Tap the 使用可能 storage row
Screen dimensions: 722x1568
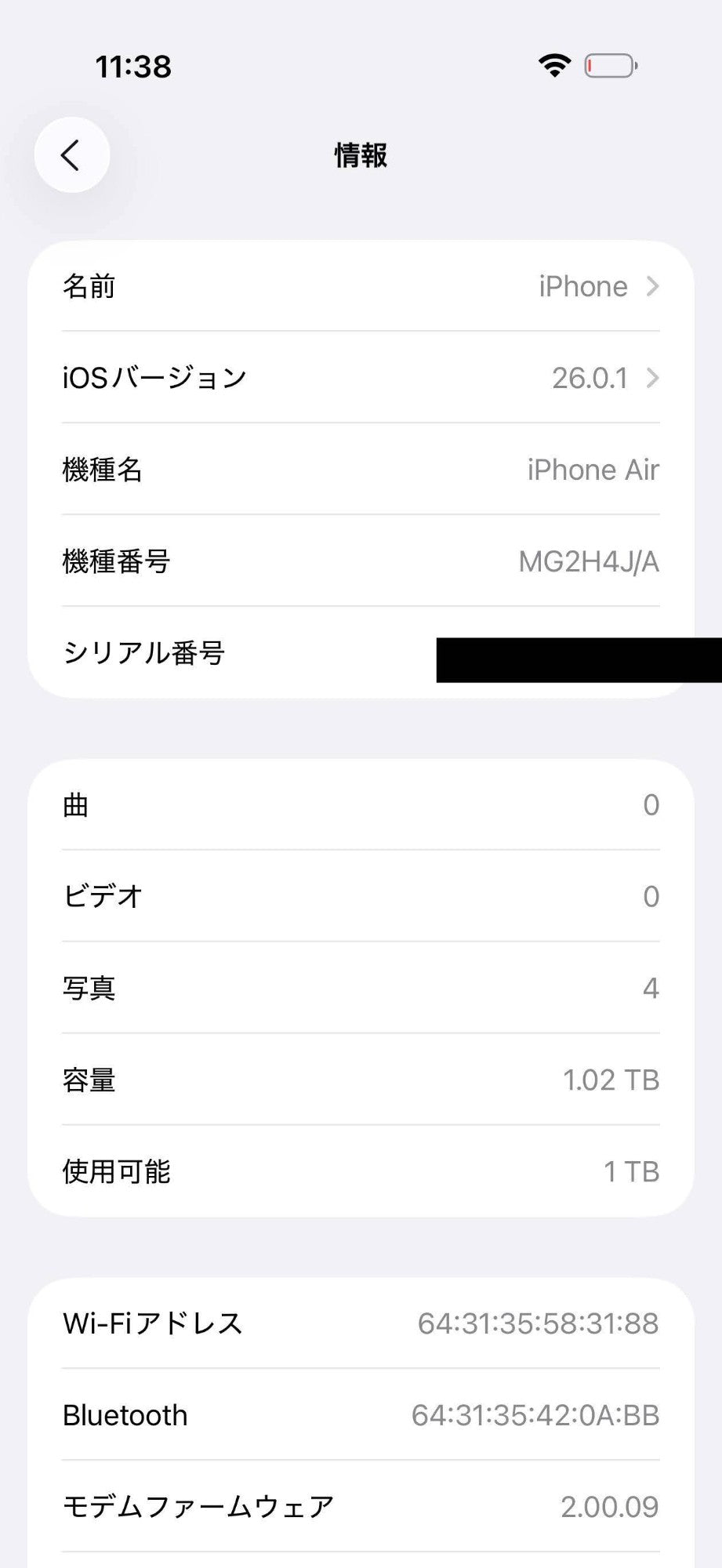tap(361, 1171)
